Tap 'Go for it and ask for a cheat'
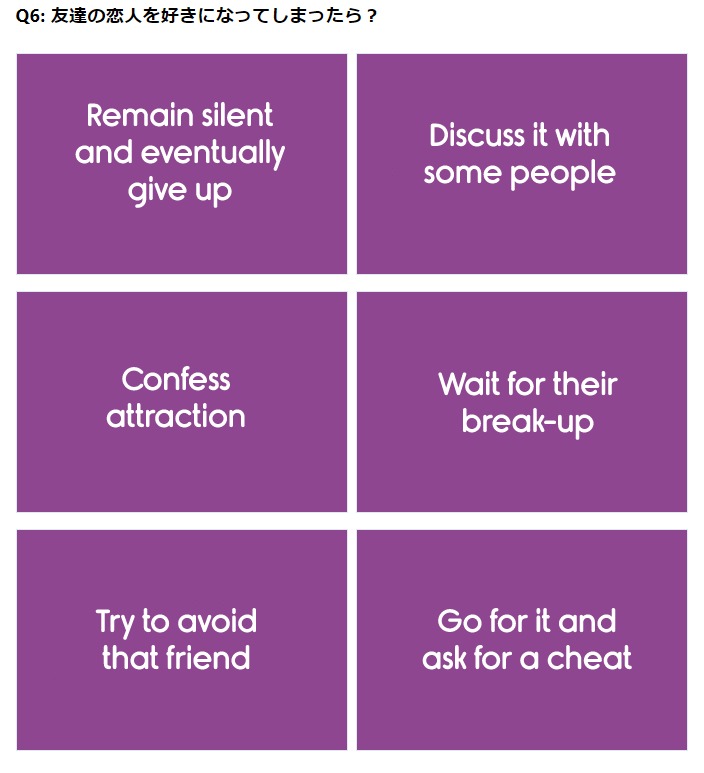This screenshot has width=704, height=773. point(522,640)
